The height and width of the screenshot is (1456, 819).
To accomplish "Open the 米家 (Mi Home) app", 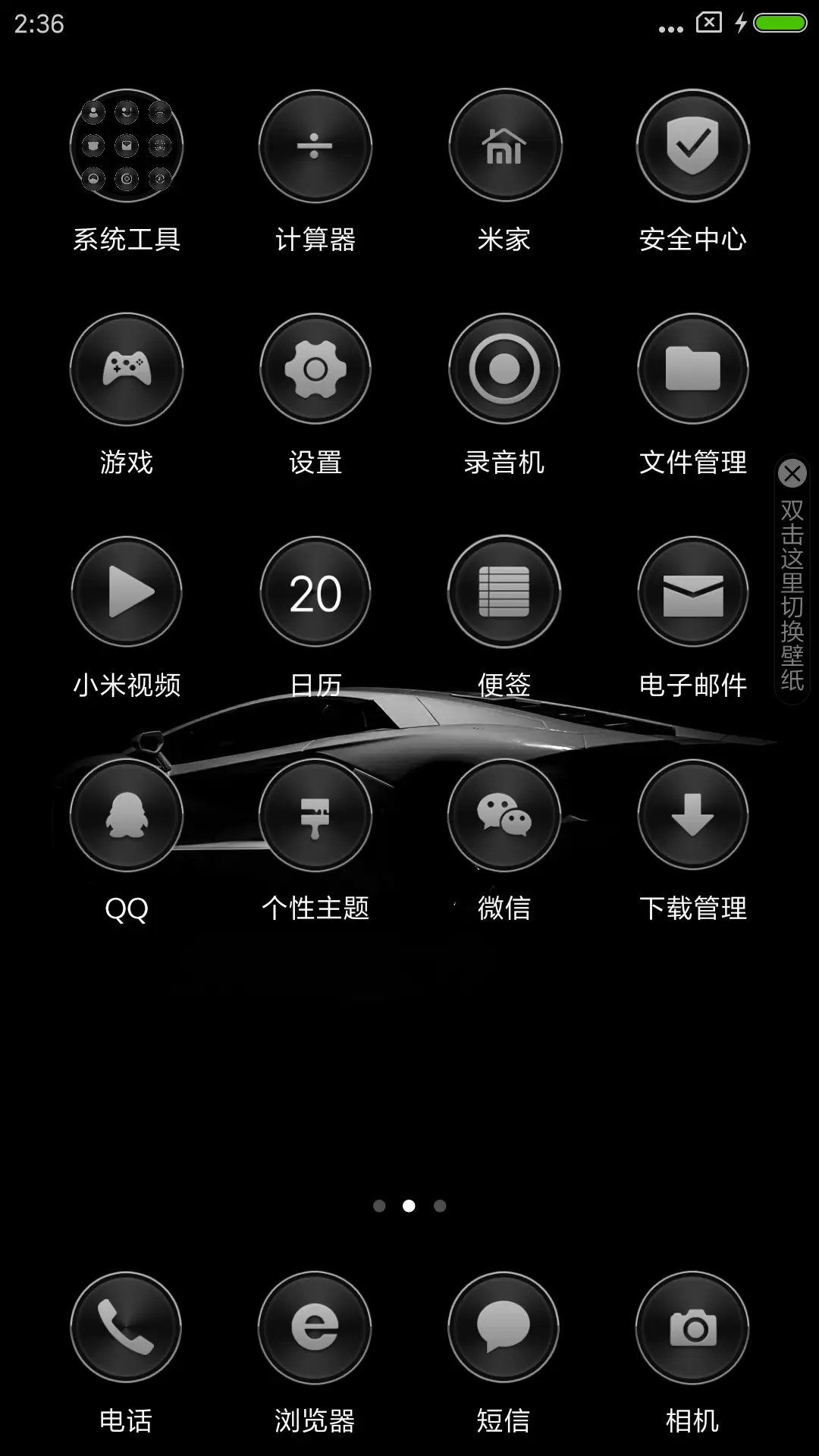I will pyautogui.click(x=504, y=148).
